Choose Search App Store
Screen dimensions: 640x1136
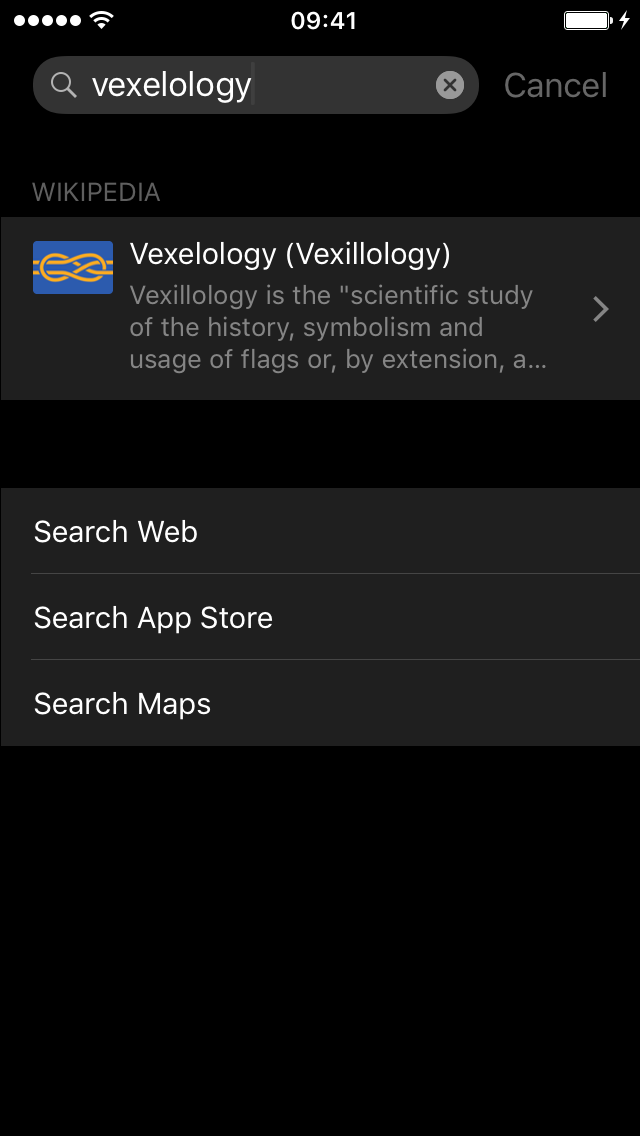320,617
